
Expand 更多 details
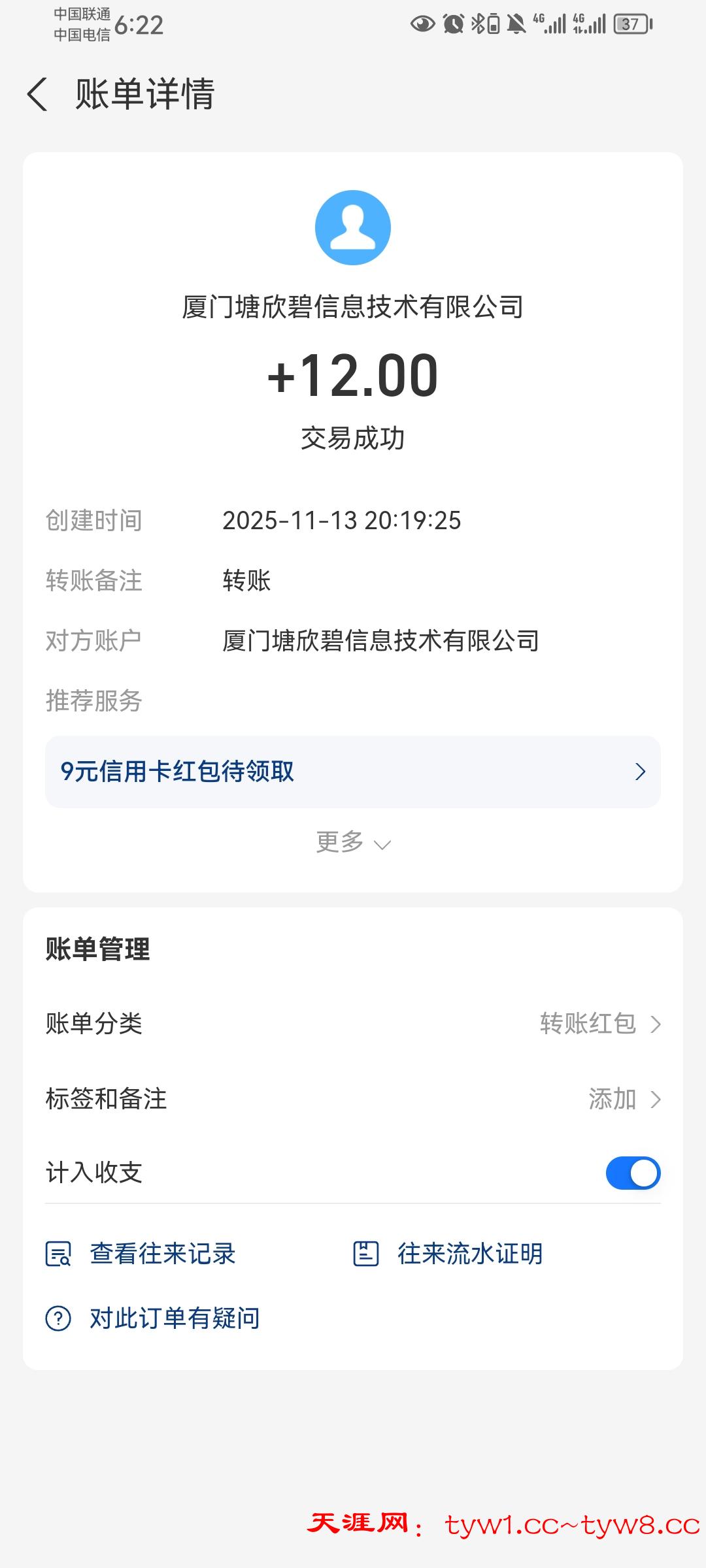coord(353,843)
